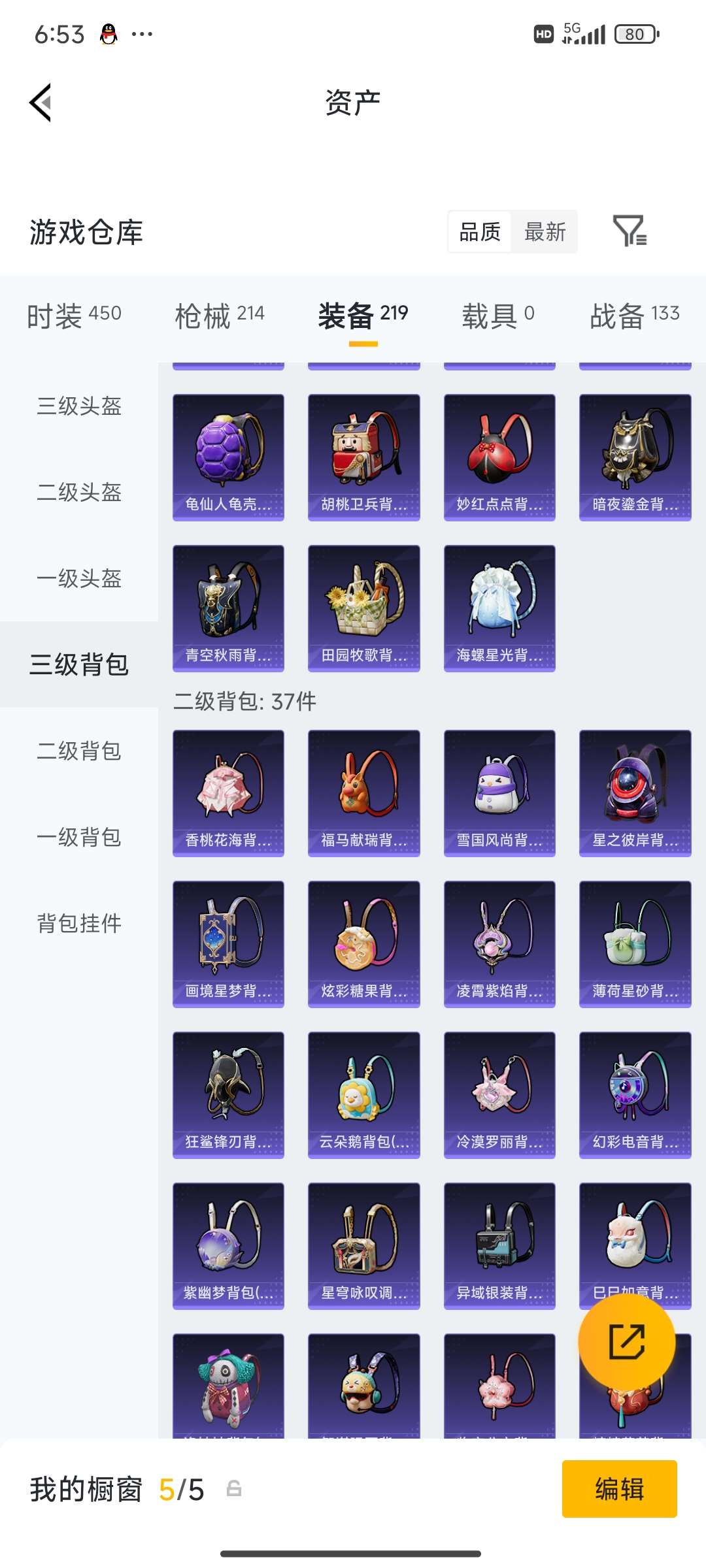Viewport: 706px width, 1568px height.
Task: Sort items by 品质
Action: (479, 232)
